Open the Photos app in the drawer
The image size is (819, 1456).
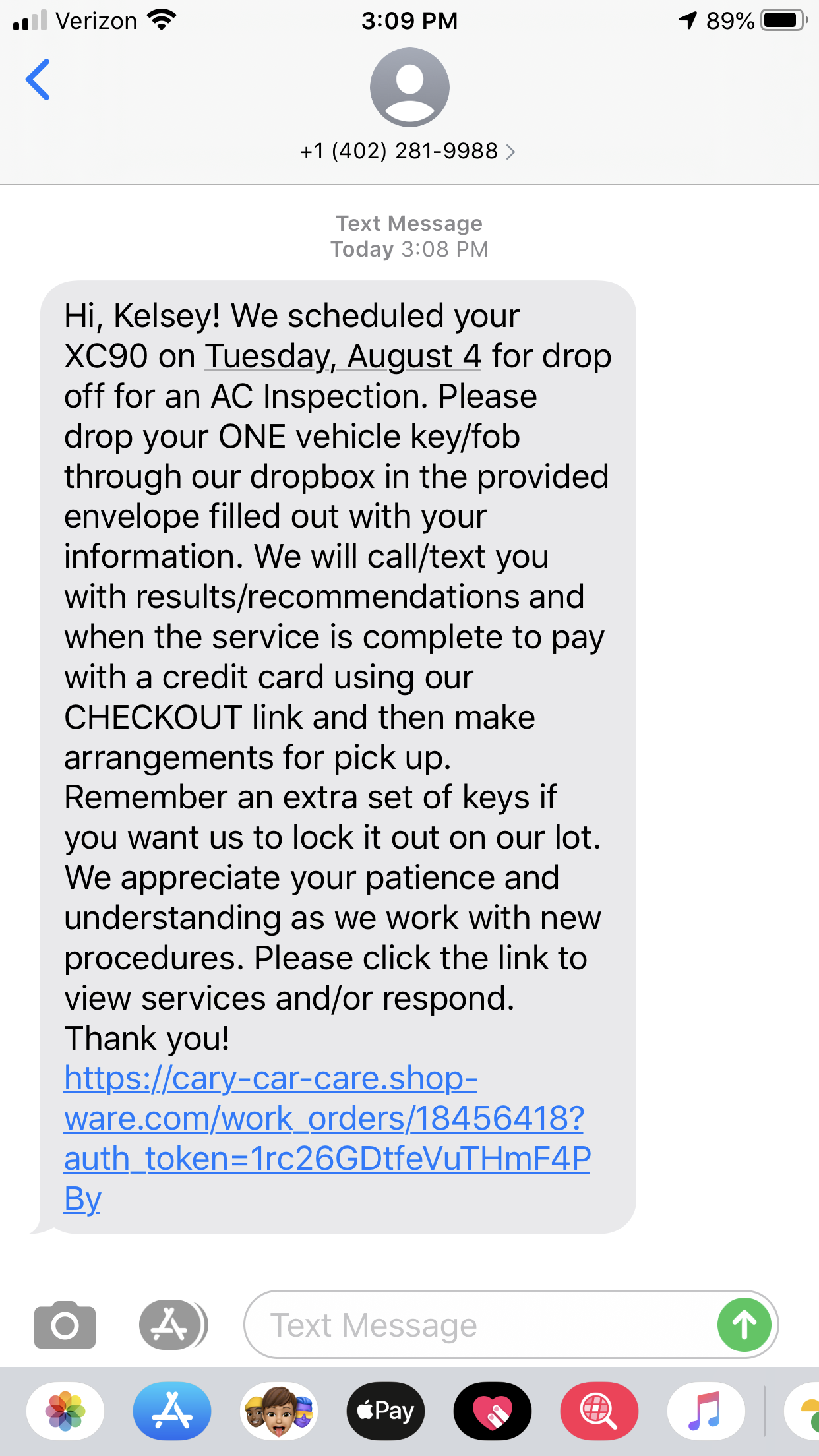point(65,1411)
